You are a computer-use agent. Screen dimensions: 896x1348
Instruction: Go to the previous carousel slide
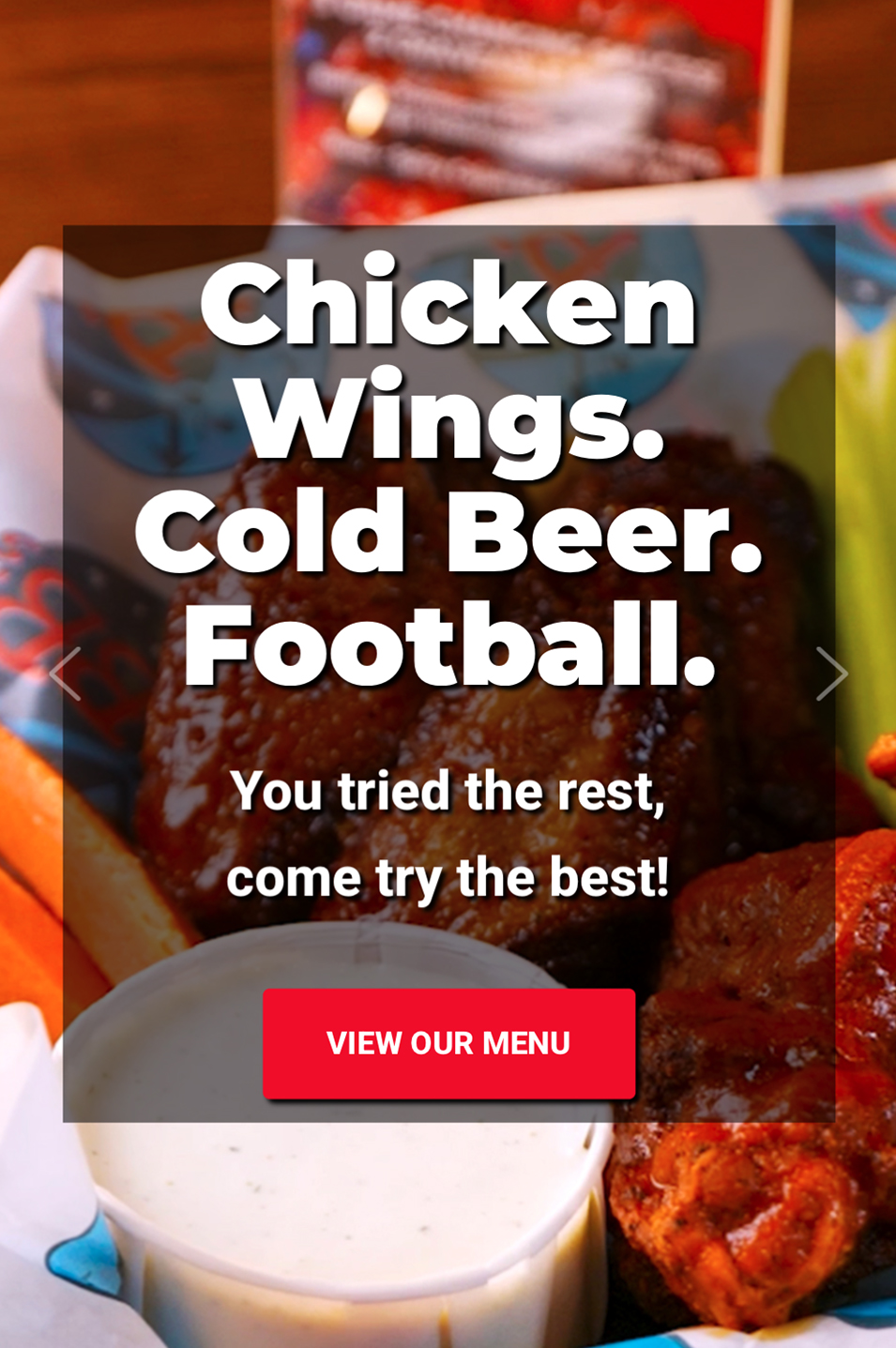click(x=65, y=674)
